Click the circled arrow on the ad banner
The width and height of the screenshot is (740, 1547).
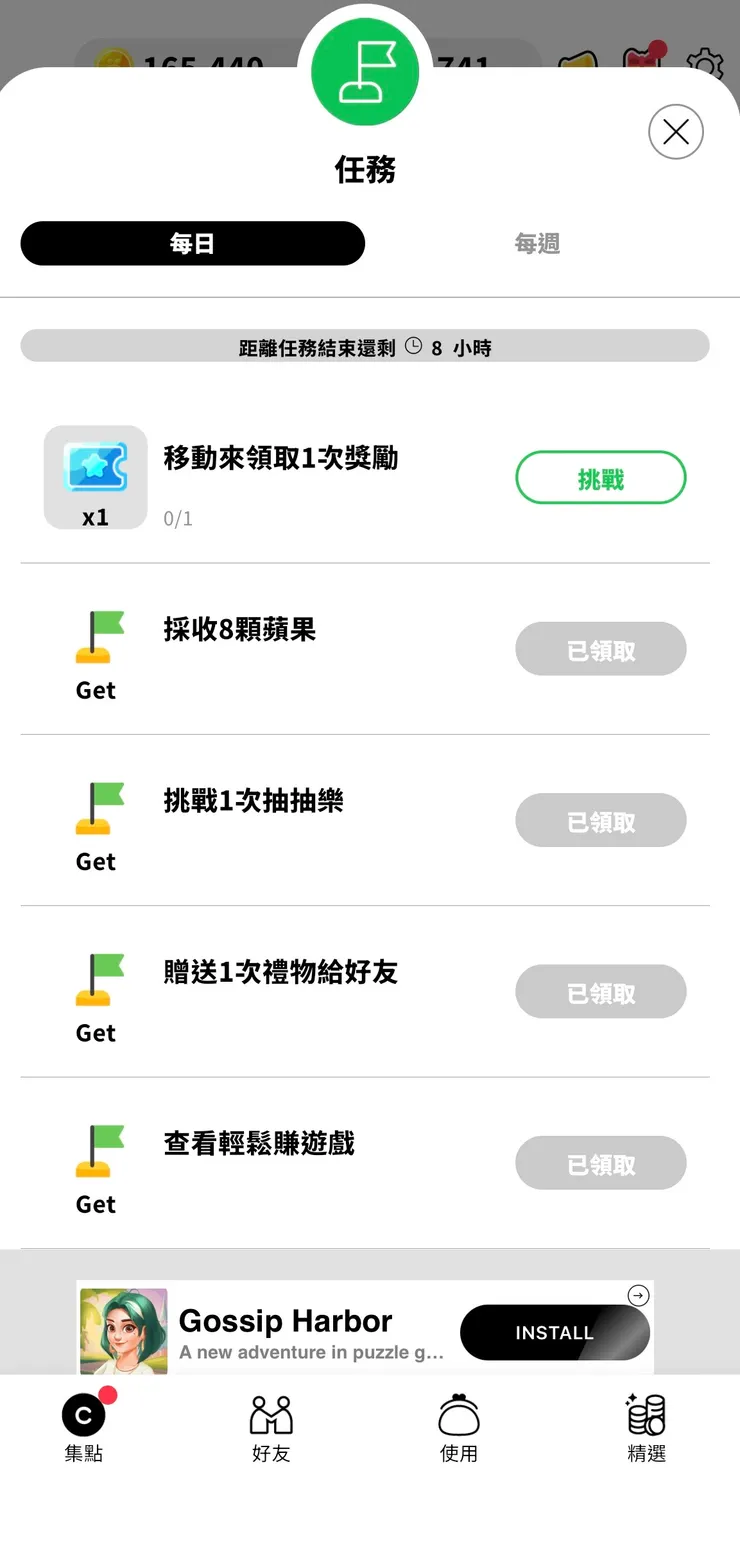638,1296
